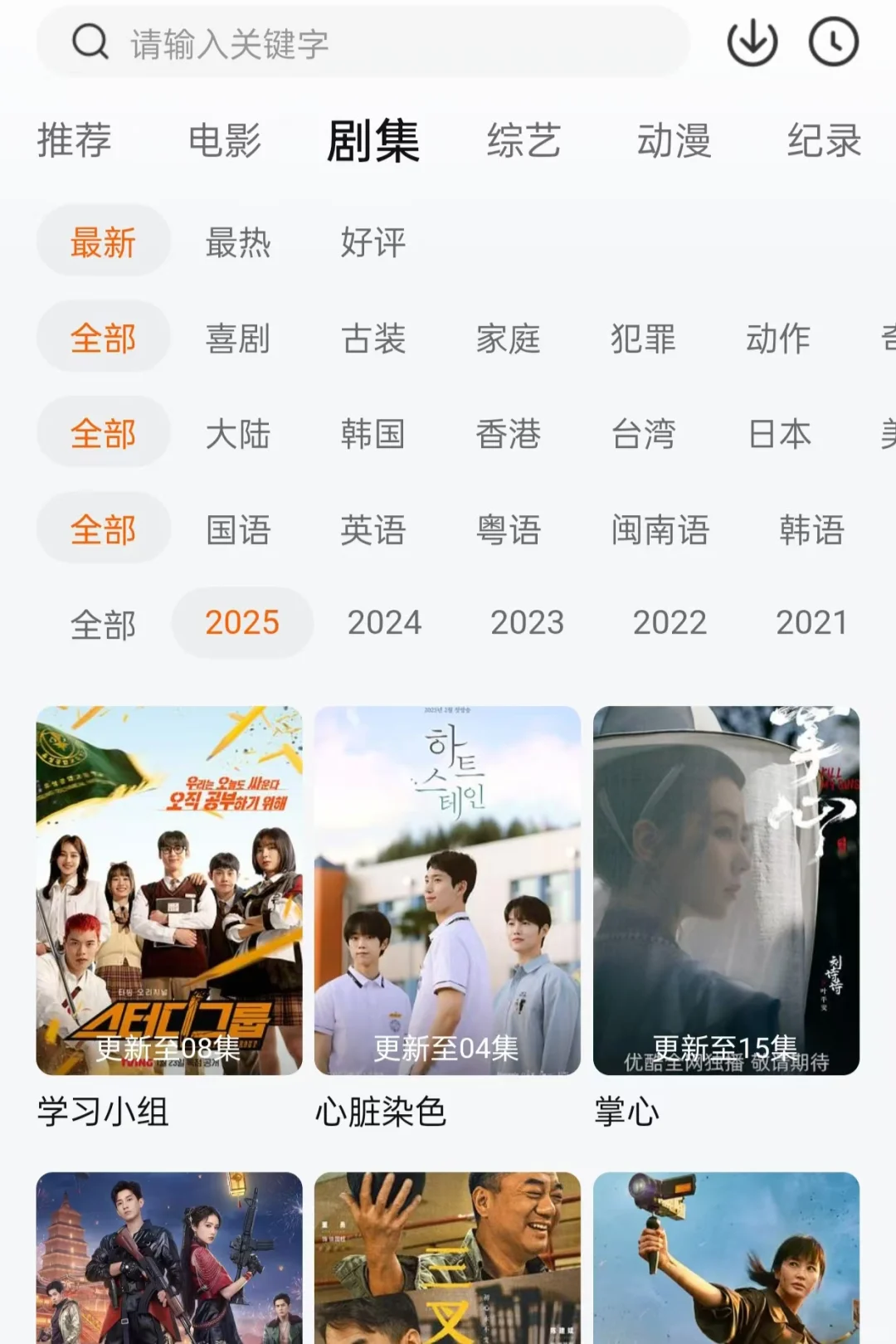Open the downloads icon
Image resolution: width=896 pixels, height=1344 pixels.
[x=752, y=42]
